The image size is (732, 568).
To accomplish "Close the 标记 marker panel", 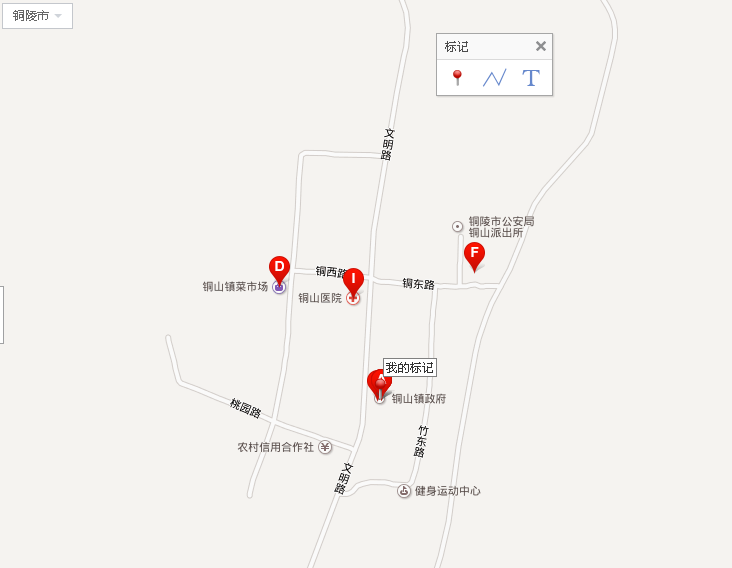I will click(540, 46).
